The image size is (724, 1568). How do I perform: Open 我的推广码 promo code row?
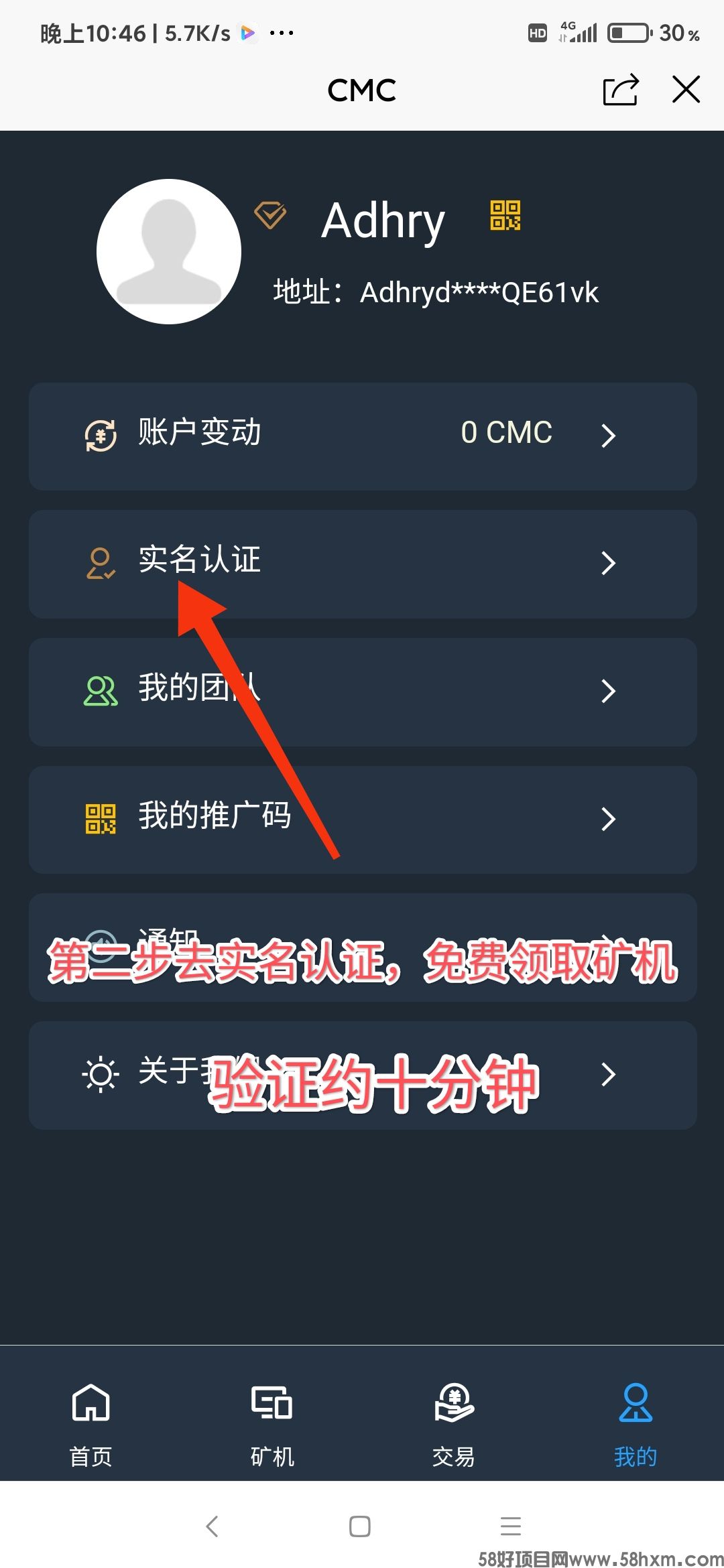click(362, 819)
